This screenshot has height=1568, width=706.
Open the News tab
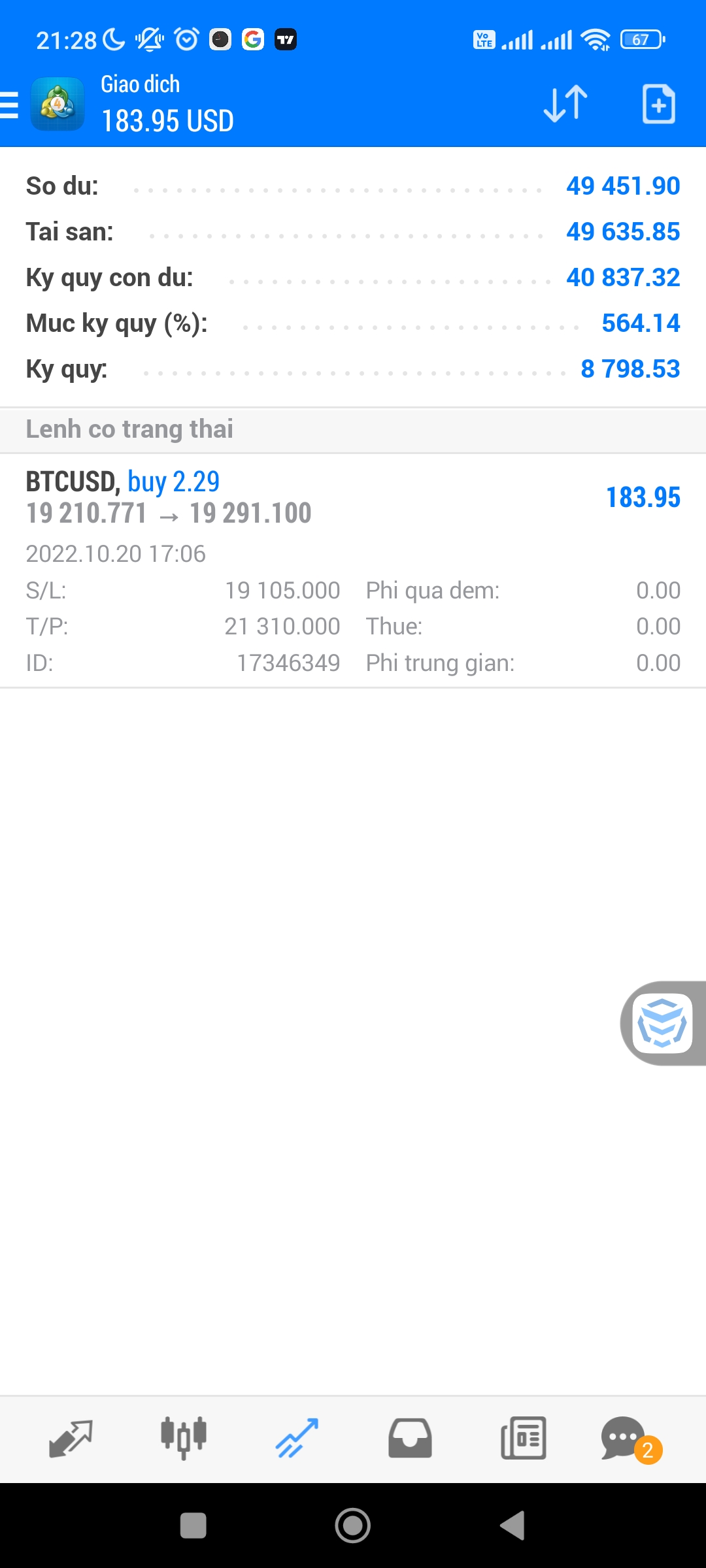pyautogui.click(x=523, y=1439)
